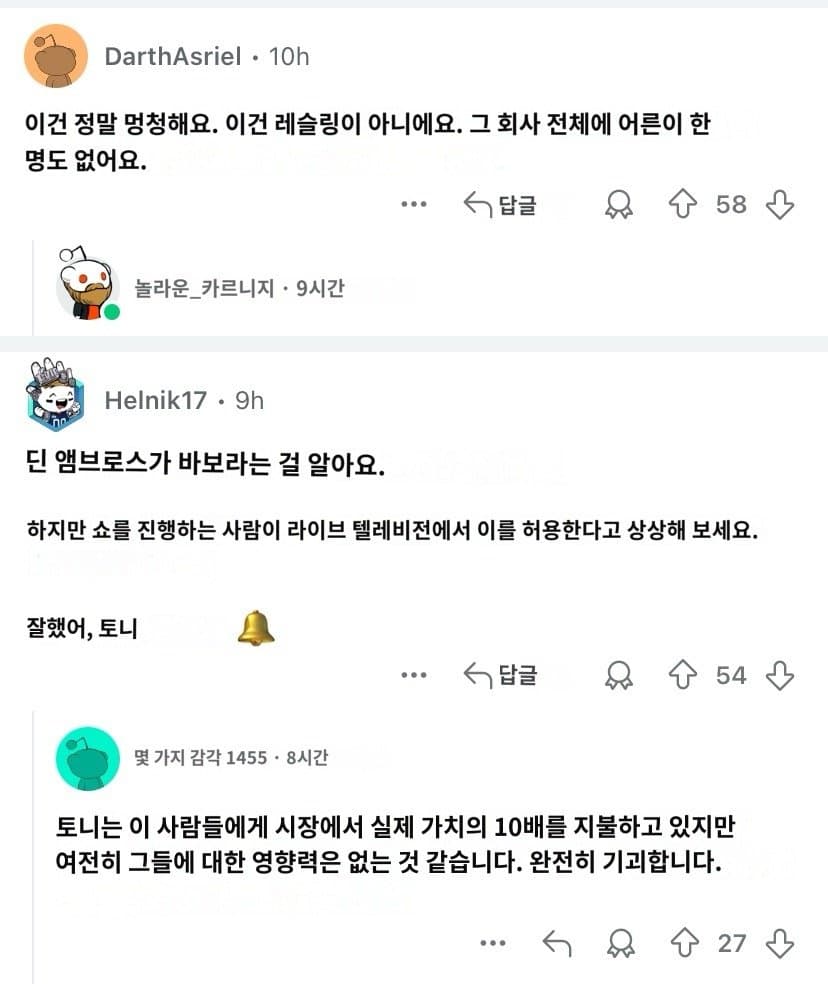This screenshot has height=984, width=828.
Task: Downvote the reply with 27 points
Action: (x=779, y=943)
